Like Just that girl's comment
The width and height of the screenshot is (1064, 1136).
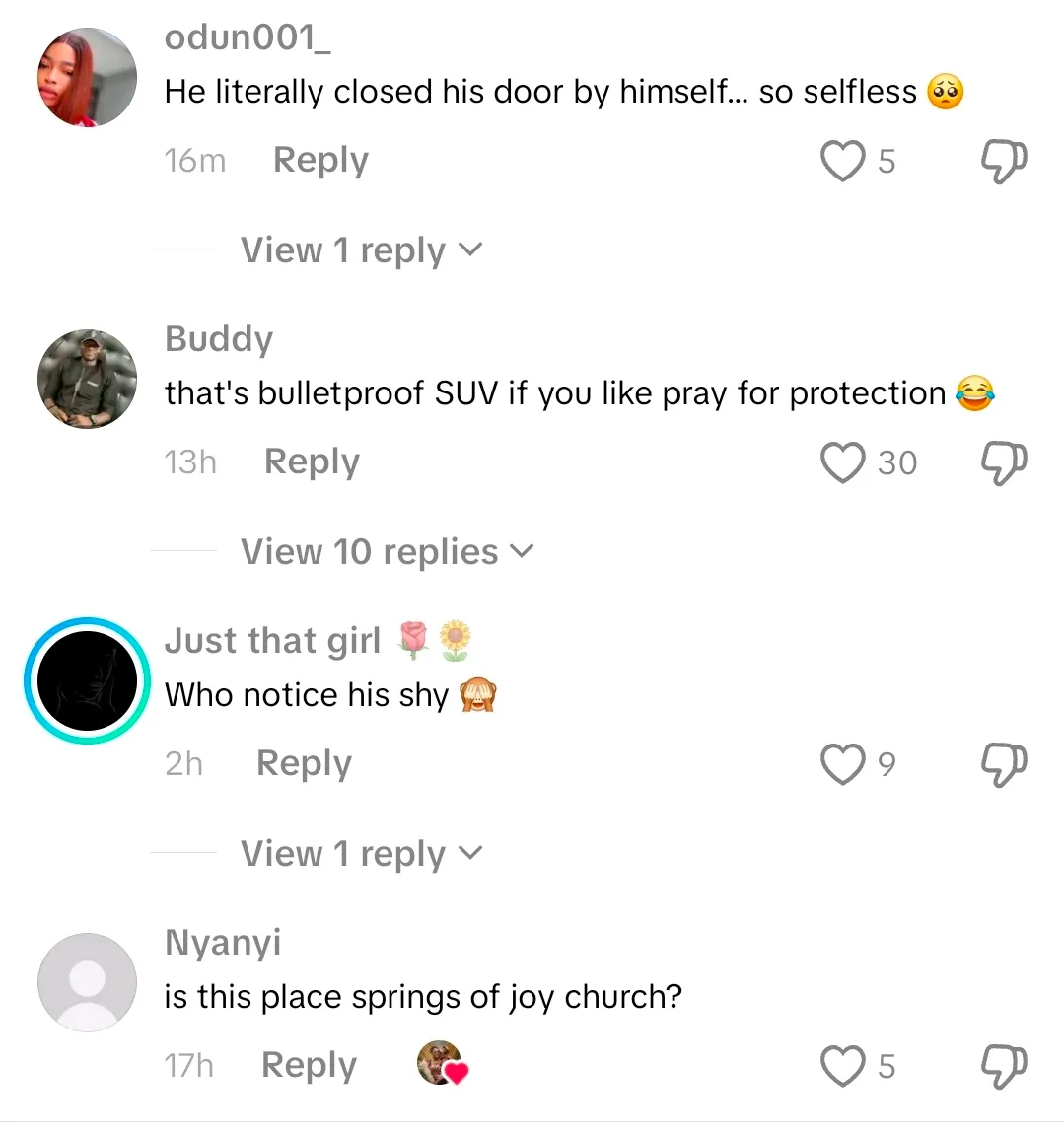pyautogui.click(x=843, y=764)
